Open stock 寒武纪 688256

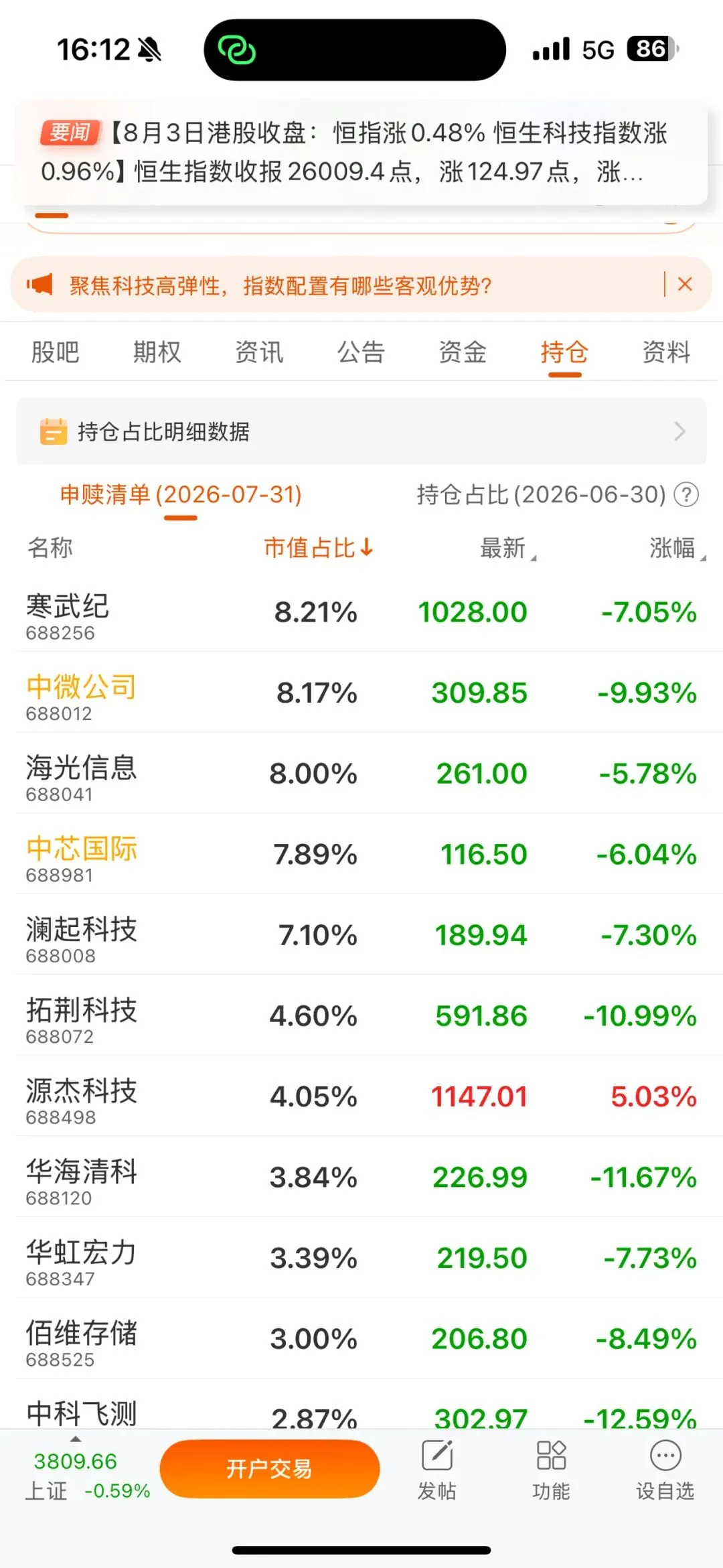pyautogui.click(x=361, y=612)
